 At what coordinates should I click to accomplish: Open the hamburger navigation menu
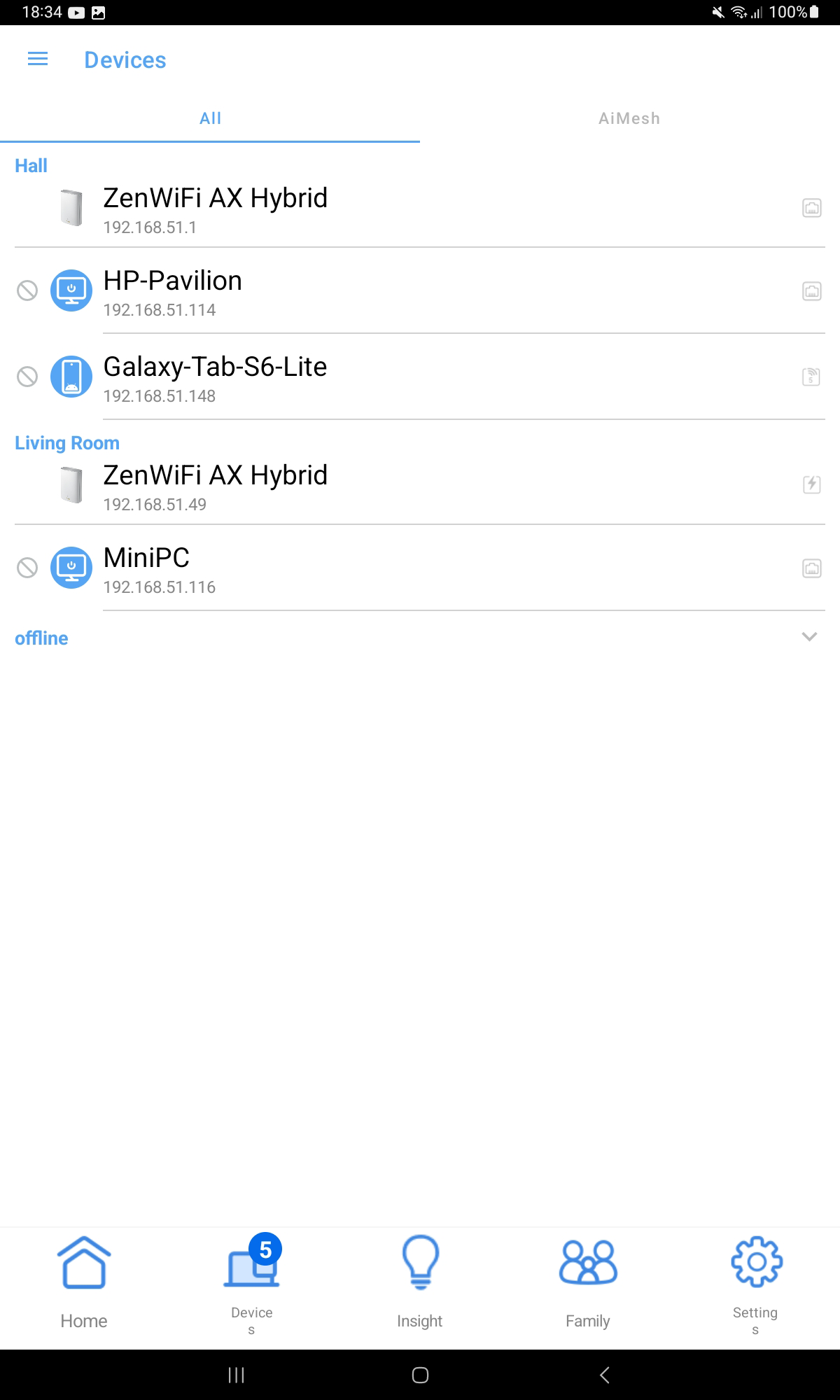click(37, 59)
